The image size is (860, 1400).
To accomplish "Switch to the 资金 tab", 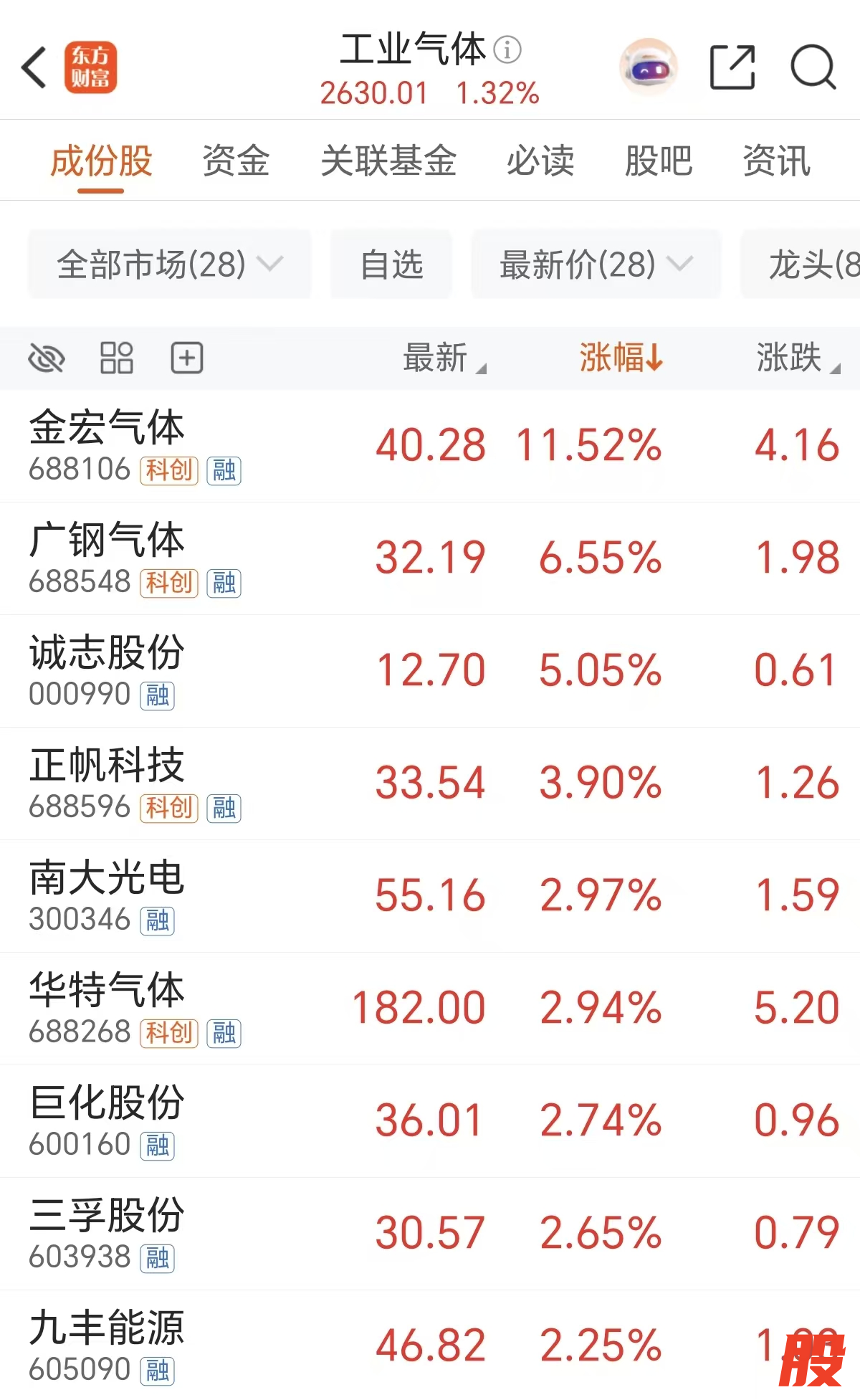I will click(236, 161).
